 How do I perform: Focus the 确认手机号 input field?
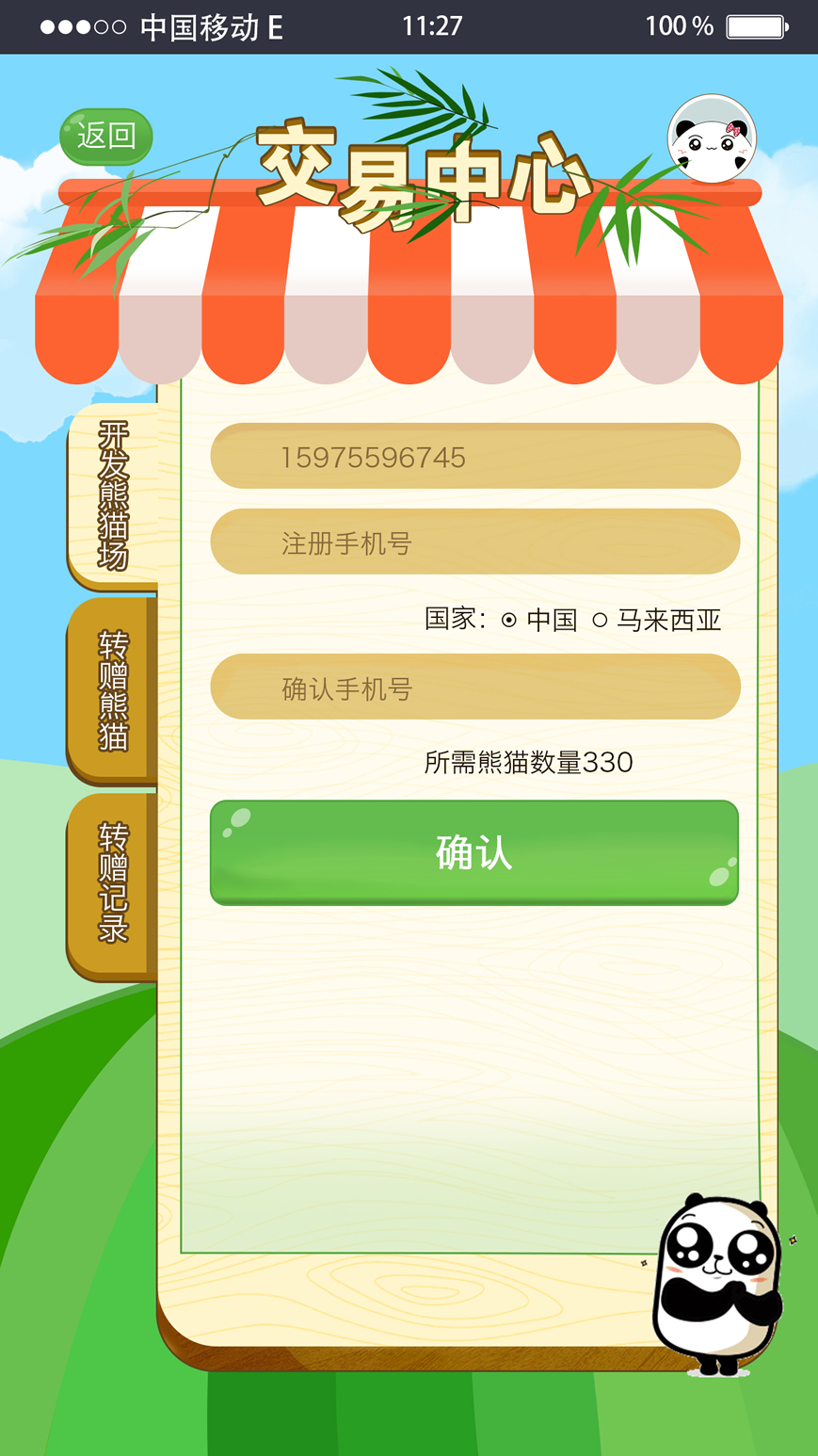[475, 688]
